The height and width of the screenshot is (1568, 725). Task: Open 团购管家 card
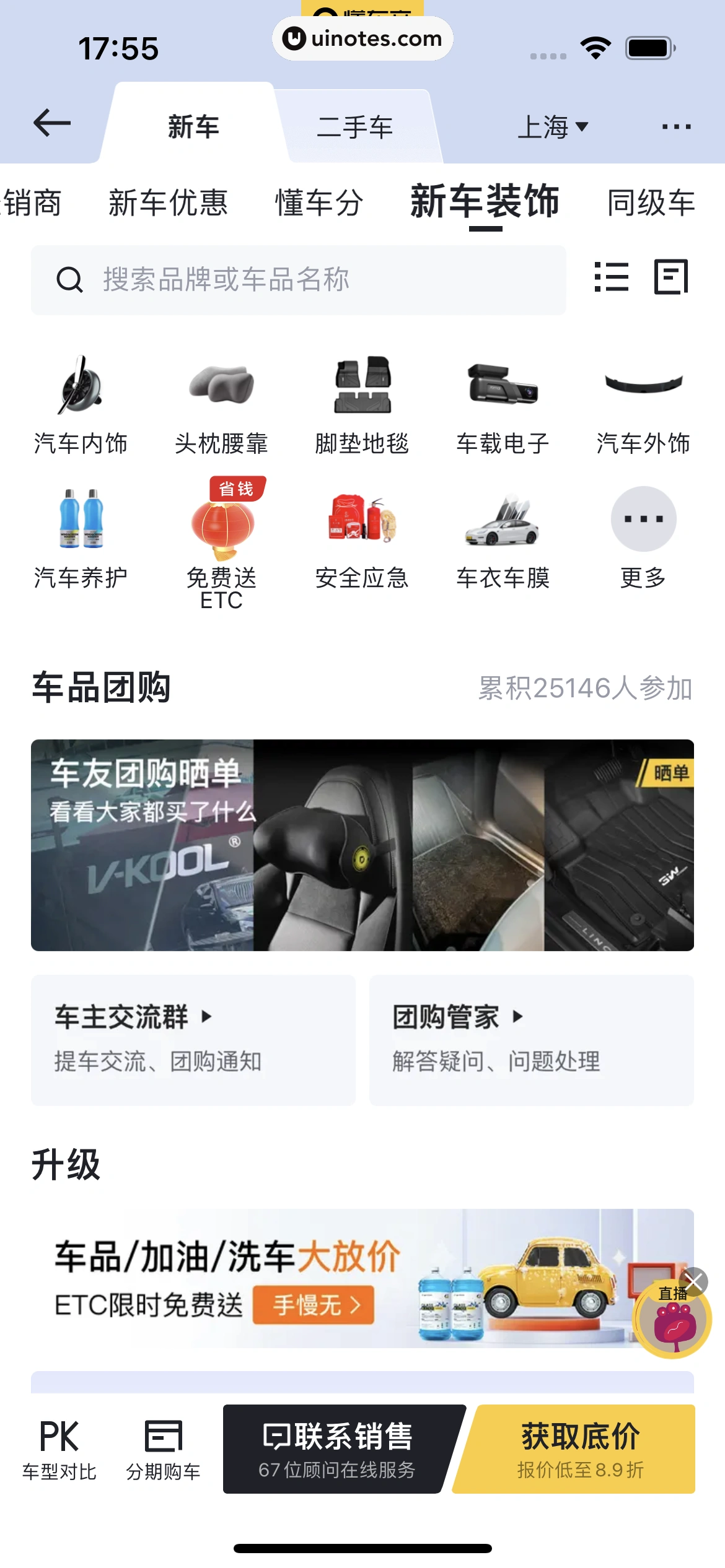(x=531, y=1040)
